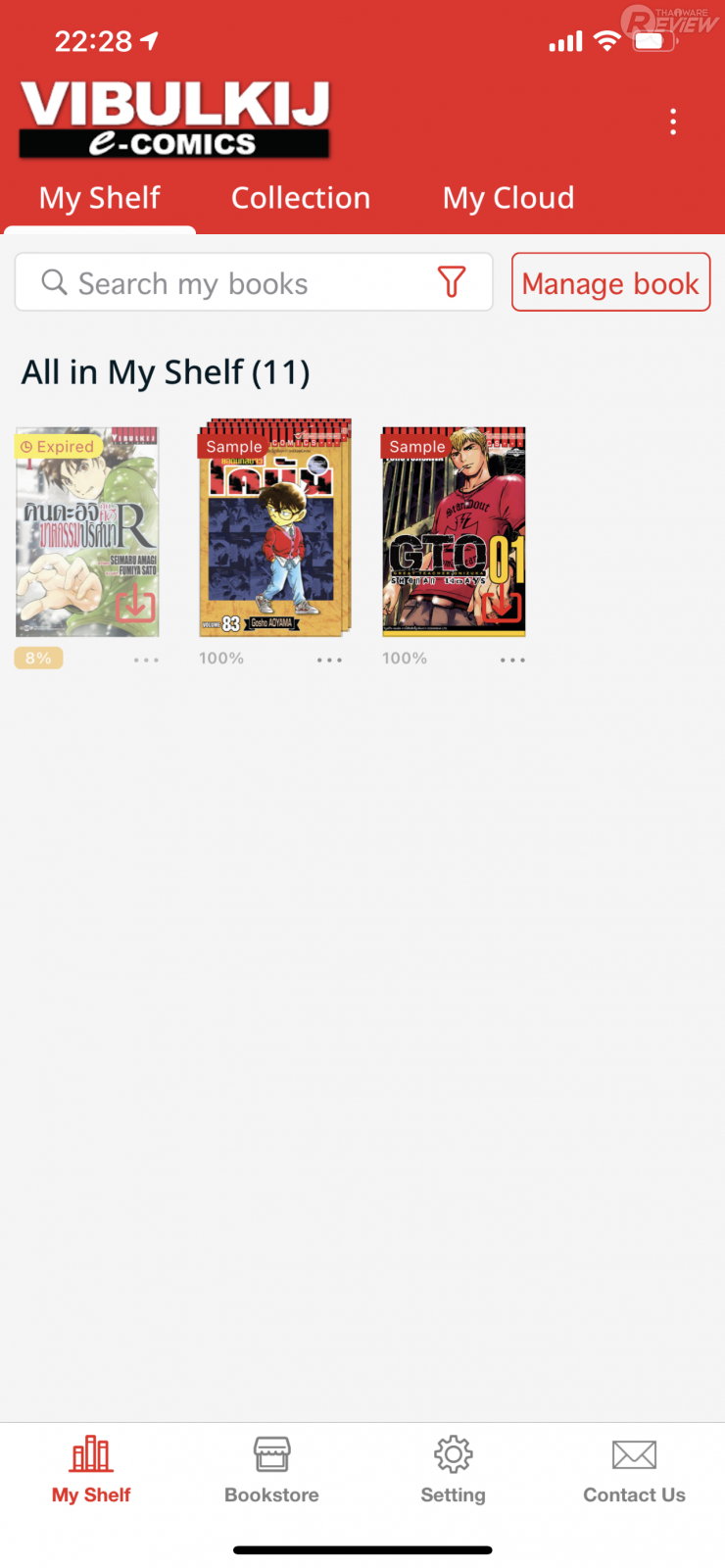Open the Expired book at 8%
The height and width of the screenshot is (1568, 725).
coord(87,532)
